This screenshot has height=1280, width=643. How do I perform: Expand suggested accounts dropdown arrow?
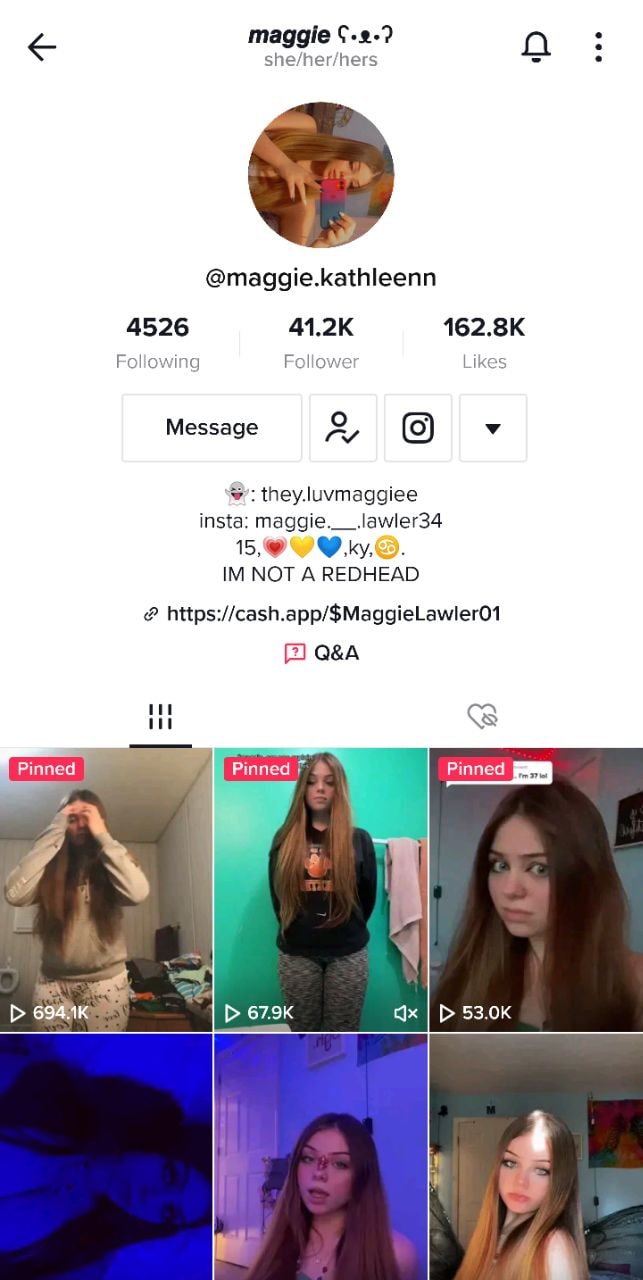coord(492,428)
